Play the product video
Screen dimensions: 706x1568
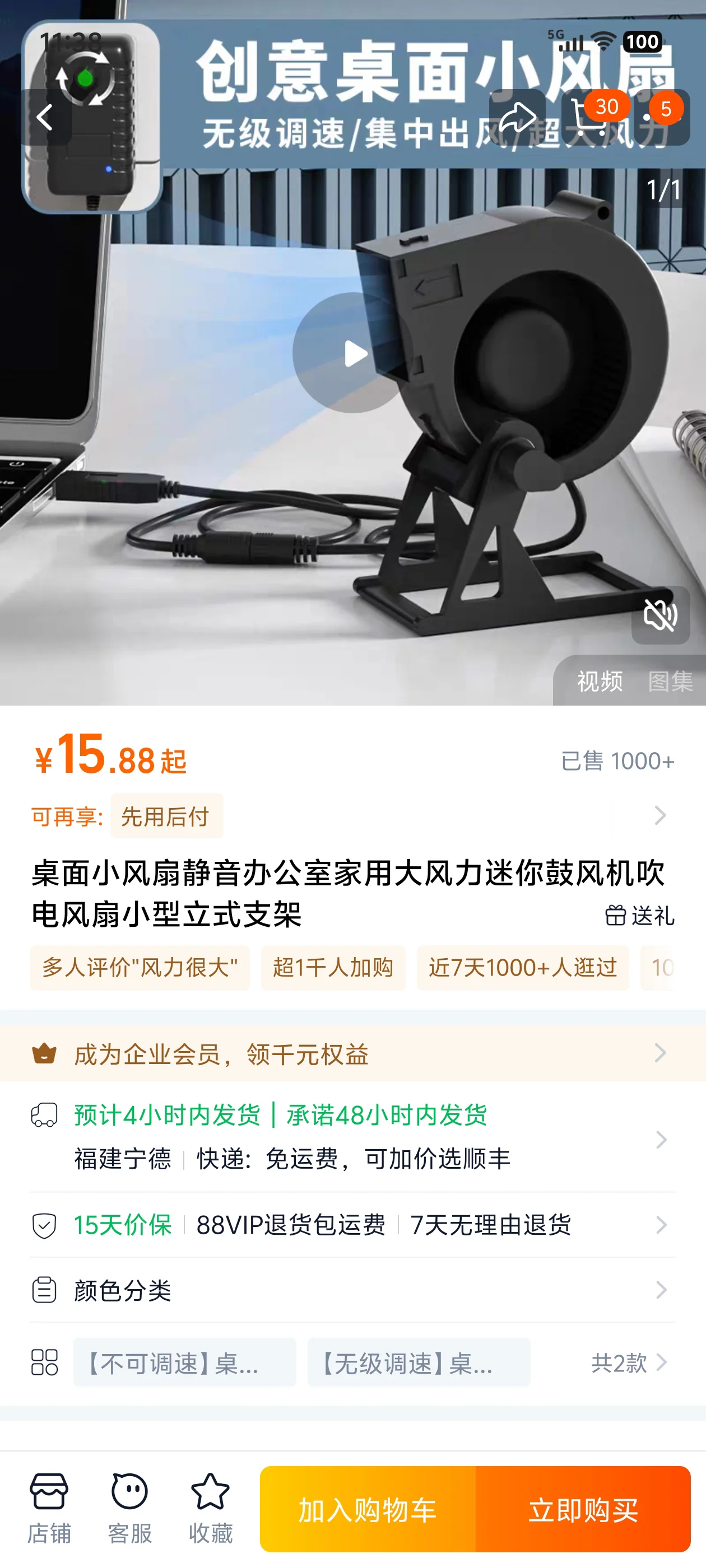tap(352, 353)
